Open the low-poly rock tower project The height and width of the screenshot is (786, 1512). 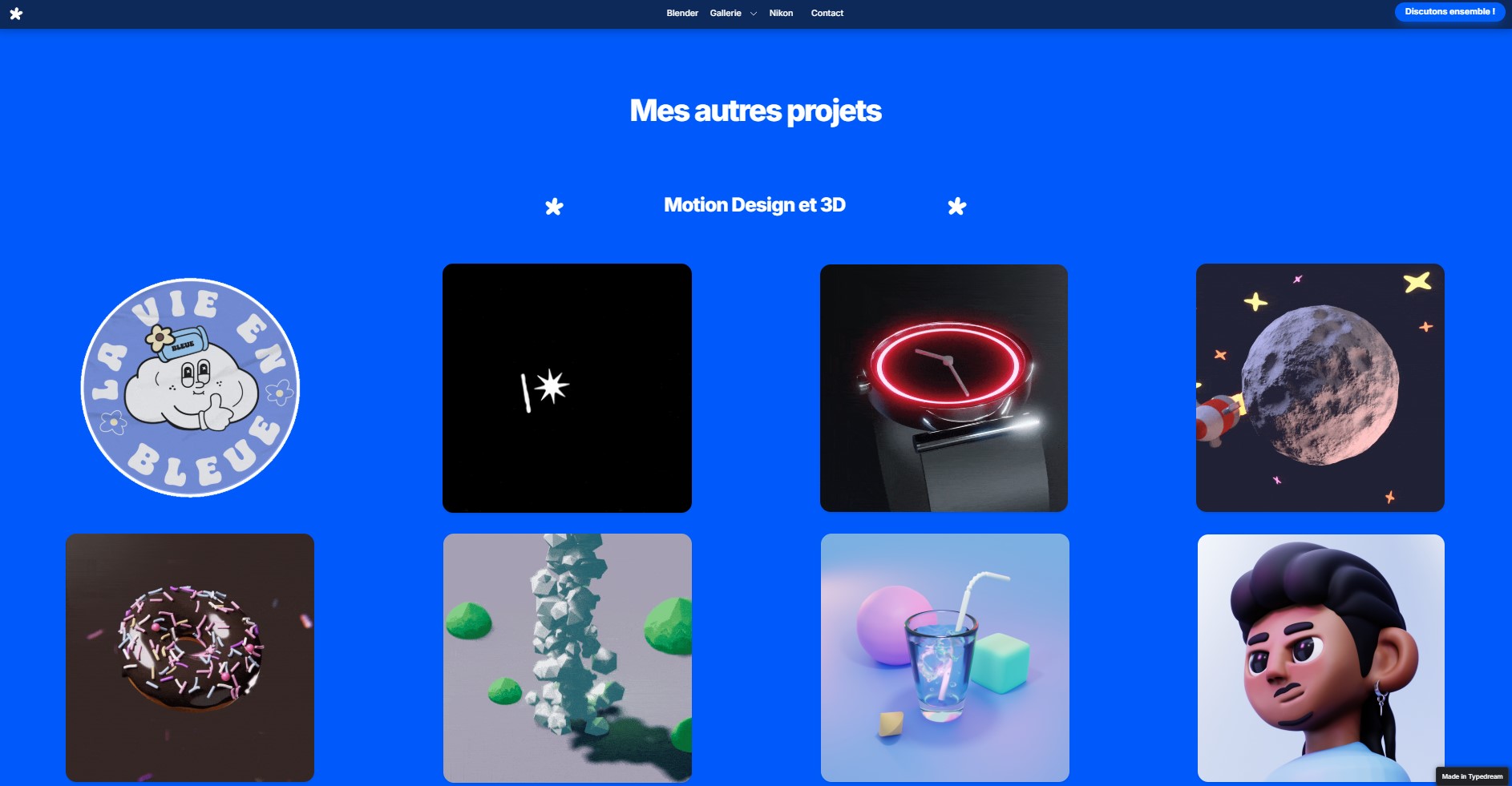pos(567,657)
